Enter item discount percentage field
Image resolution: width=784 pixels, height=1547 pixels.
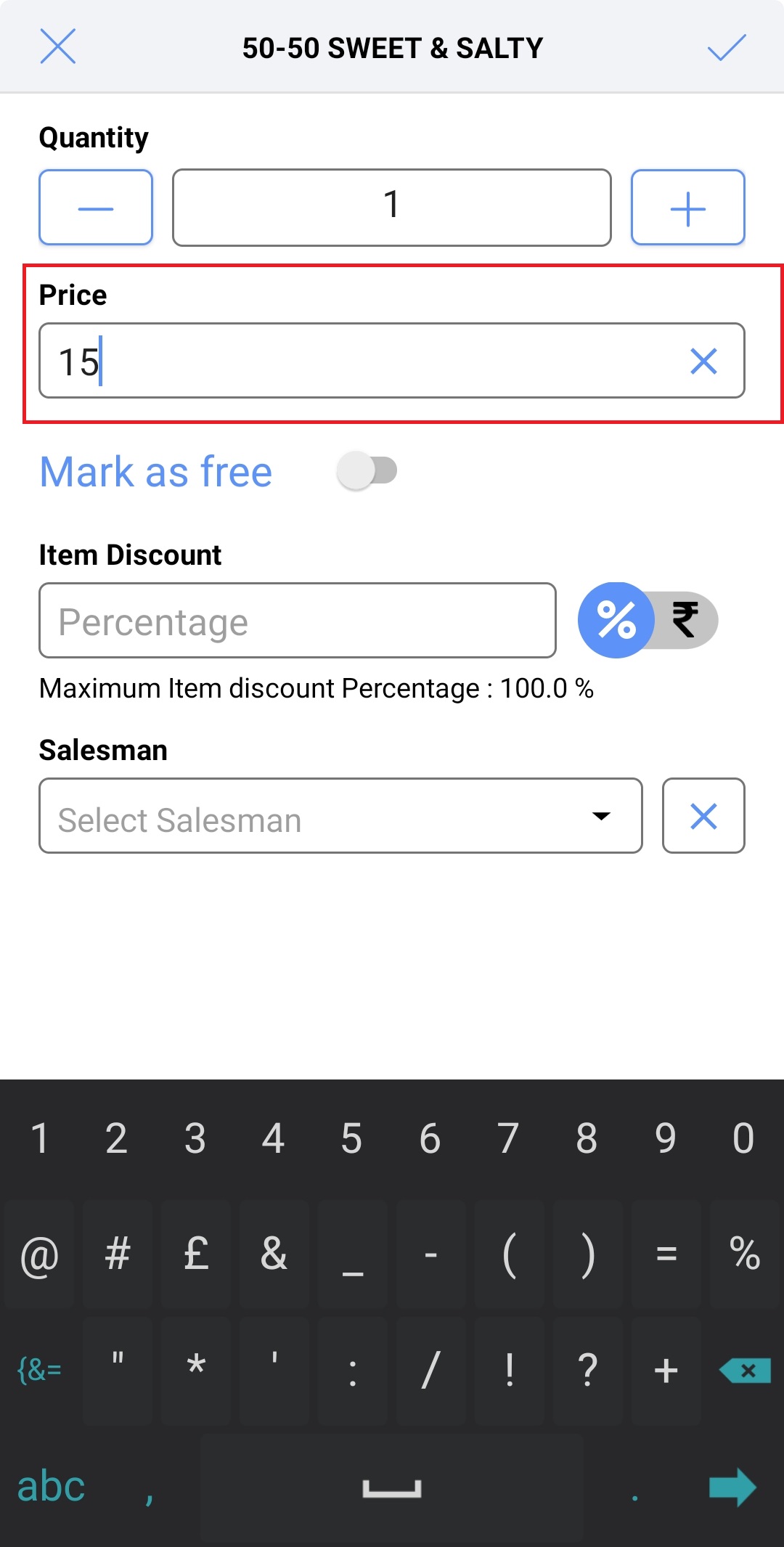click(298, 621)
